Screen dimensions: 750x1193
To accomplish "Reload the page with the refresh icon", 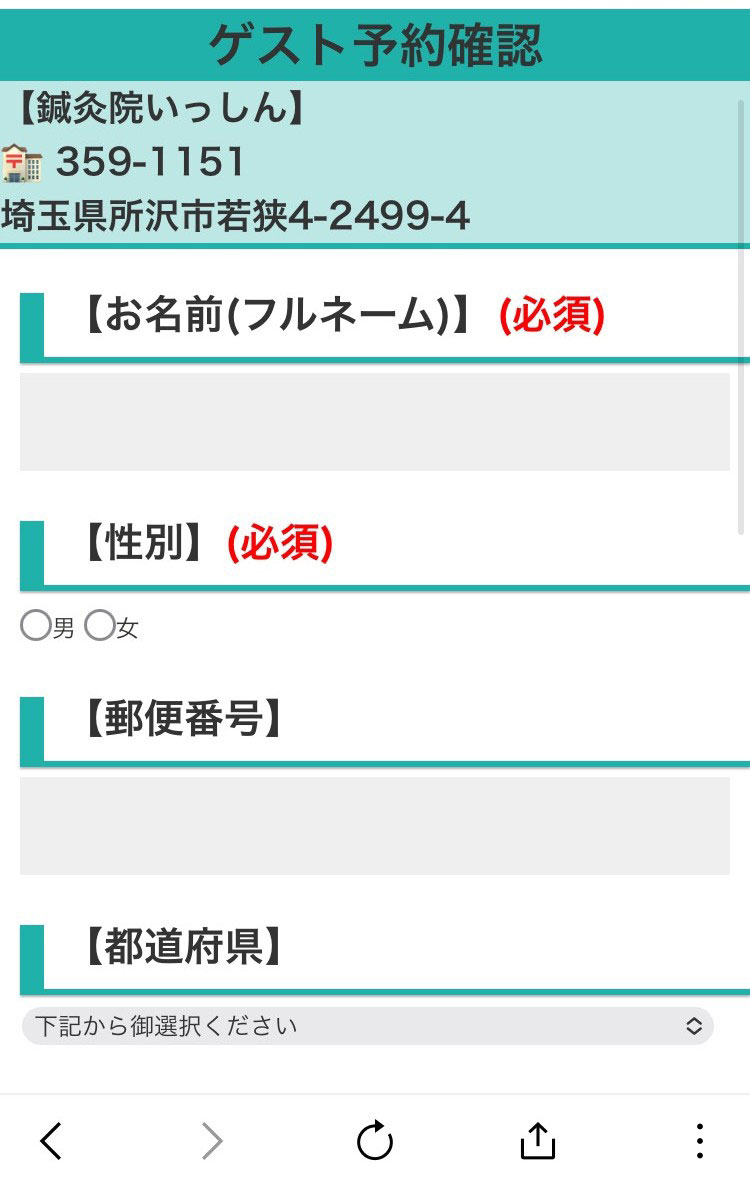I will (x=375, y=1140).
